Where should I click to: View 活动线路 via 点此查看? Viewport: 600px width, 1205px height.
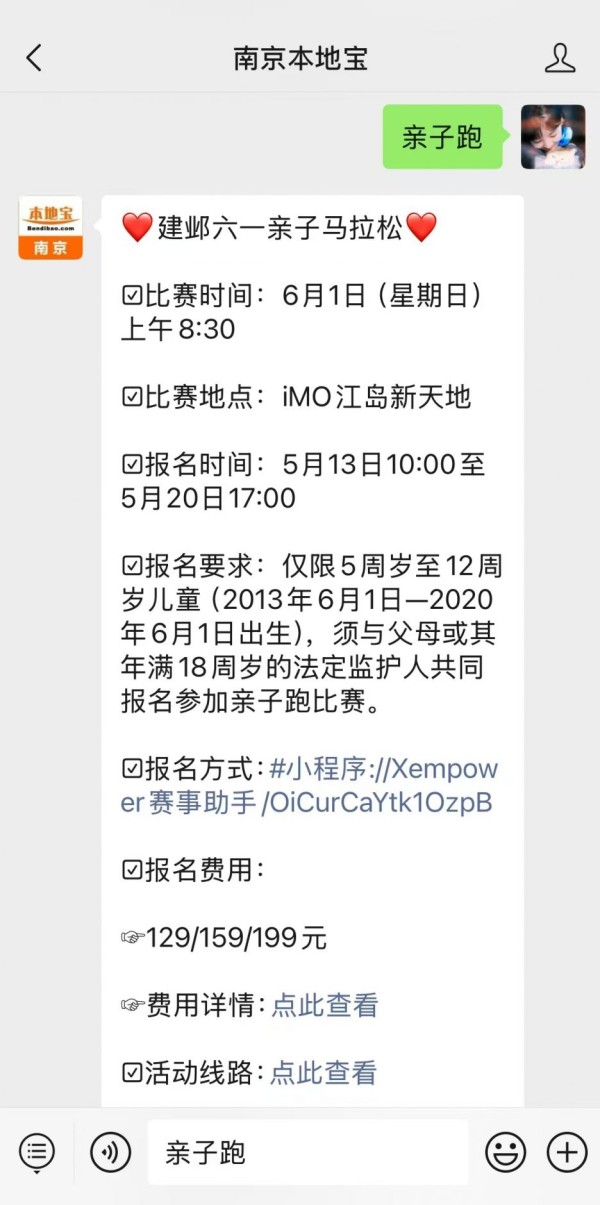[x=324, y=1073]
